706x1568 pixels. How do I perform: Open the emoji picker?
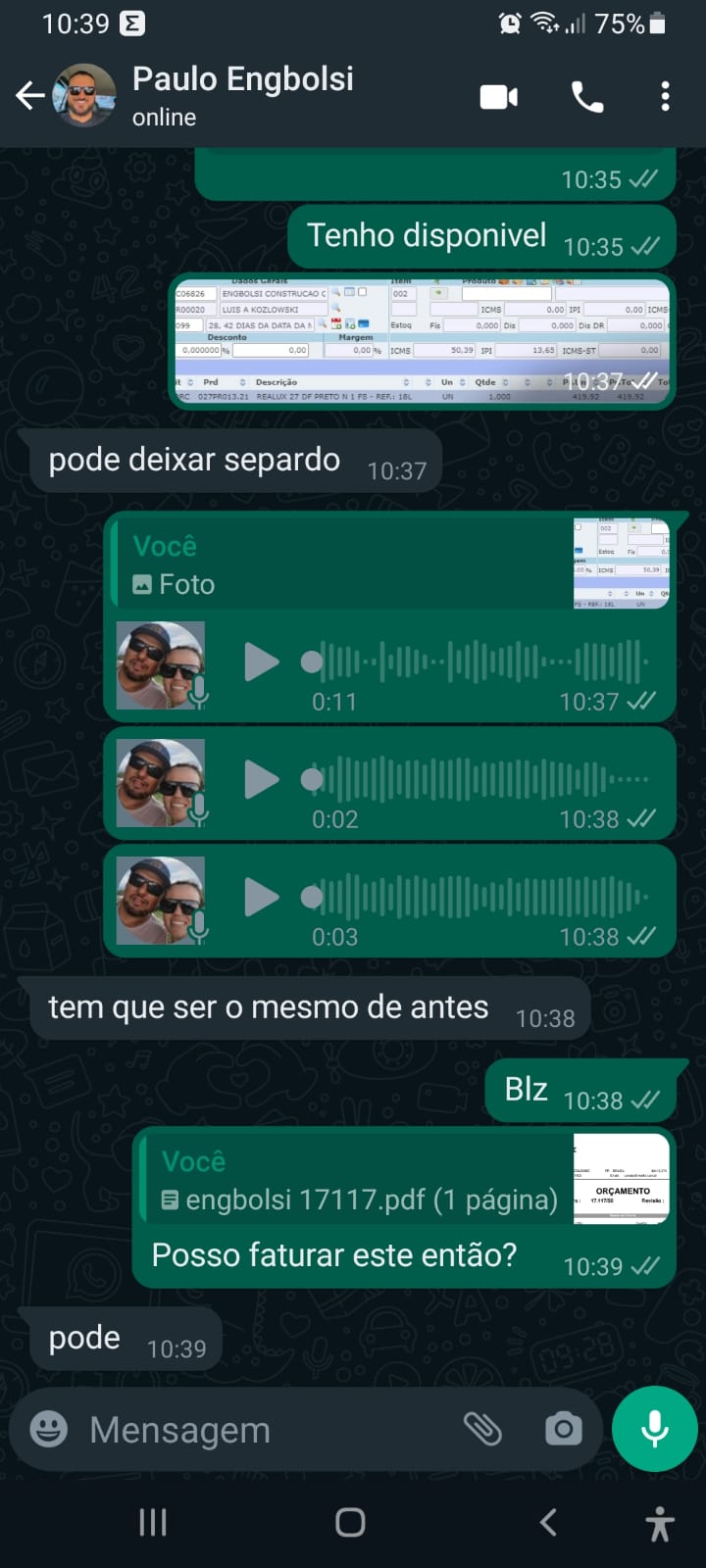(49, 1430)
